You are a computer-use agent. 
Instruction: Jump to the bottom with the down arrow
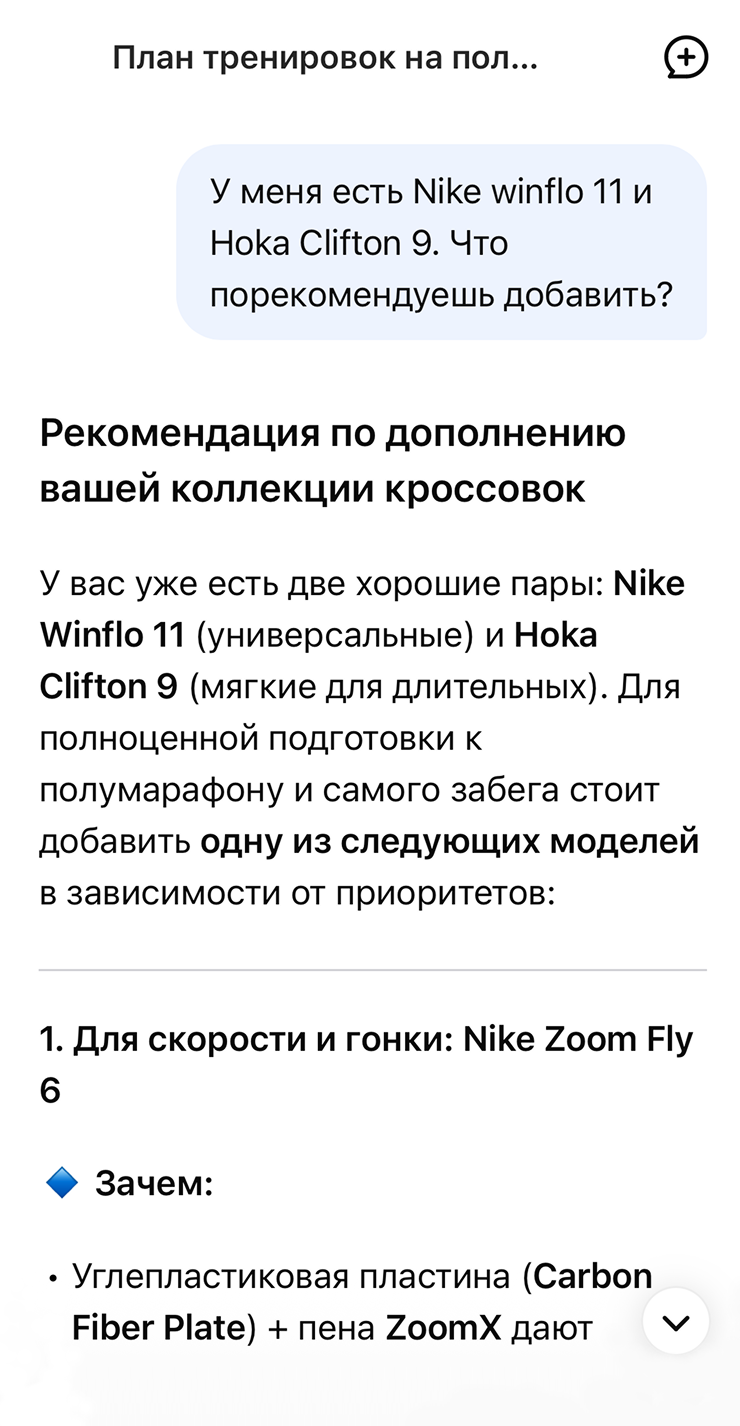(676, 1322)
